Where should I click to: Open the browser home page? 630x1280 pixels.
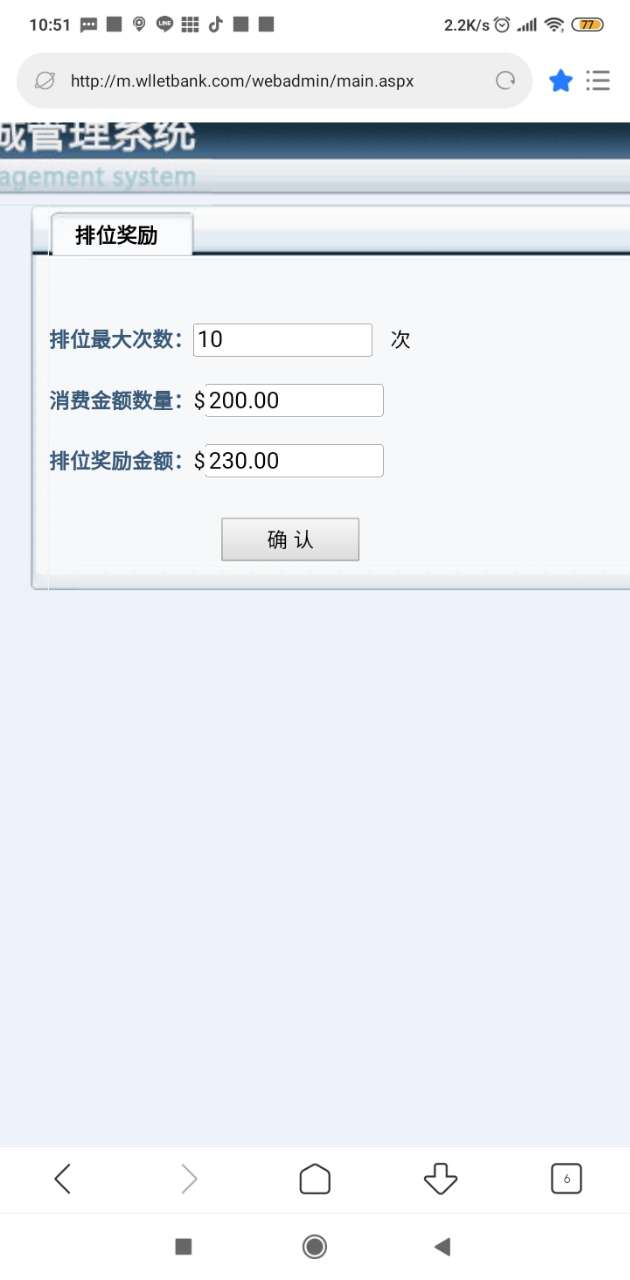[315, 1180]
